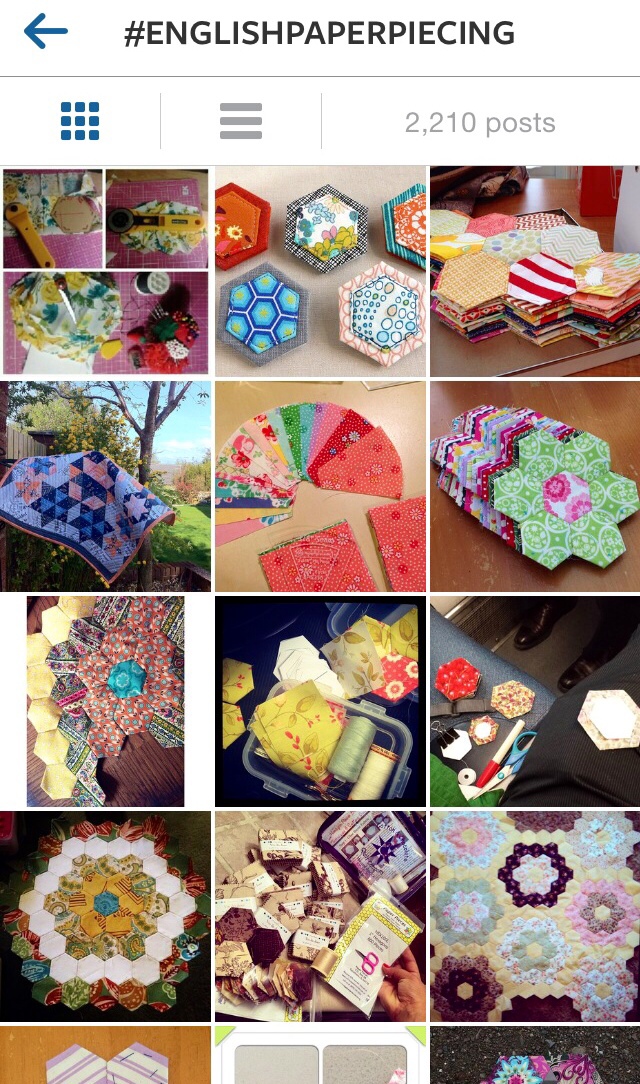The height and width of the screenshot is (1084, 640).
Task: Open the pastel hexagon flower quilt post
Action: point(535,916)
